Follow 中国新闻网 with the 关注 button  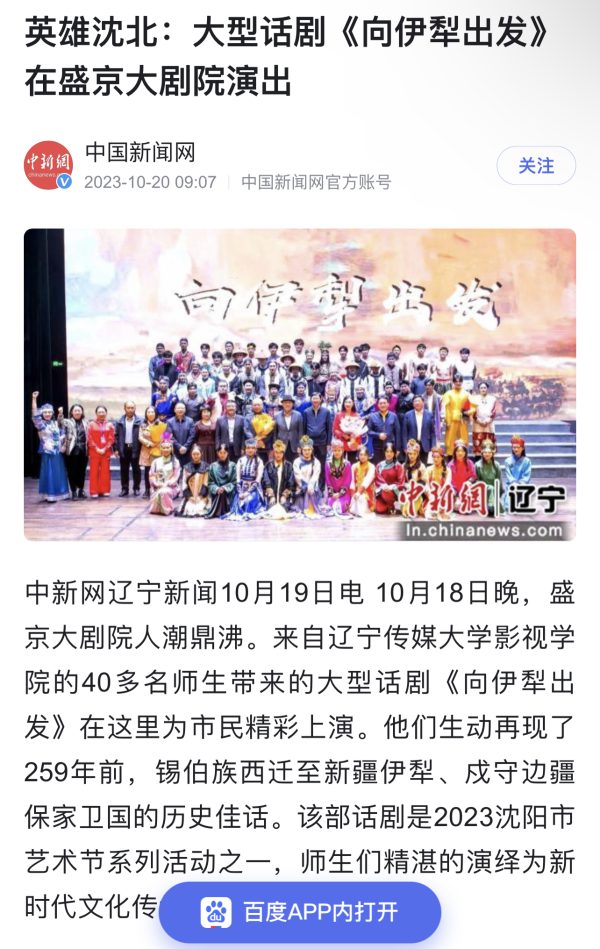(536, 166)
